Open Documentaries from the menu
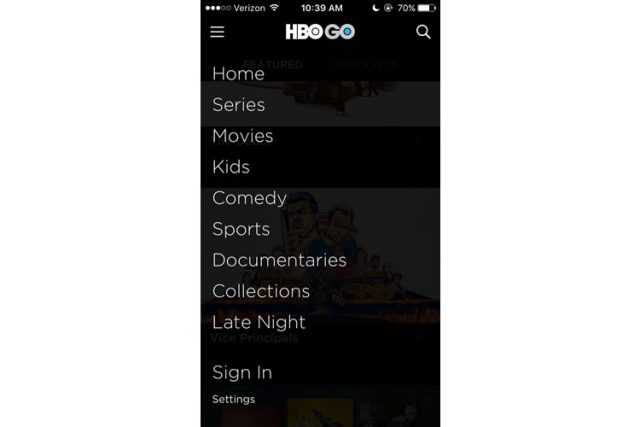640x427 pixels. click(279, 260)
